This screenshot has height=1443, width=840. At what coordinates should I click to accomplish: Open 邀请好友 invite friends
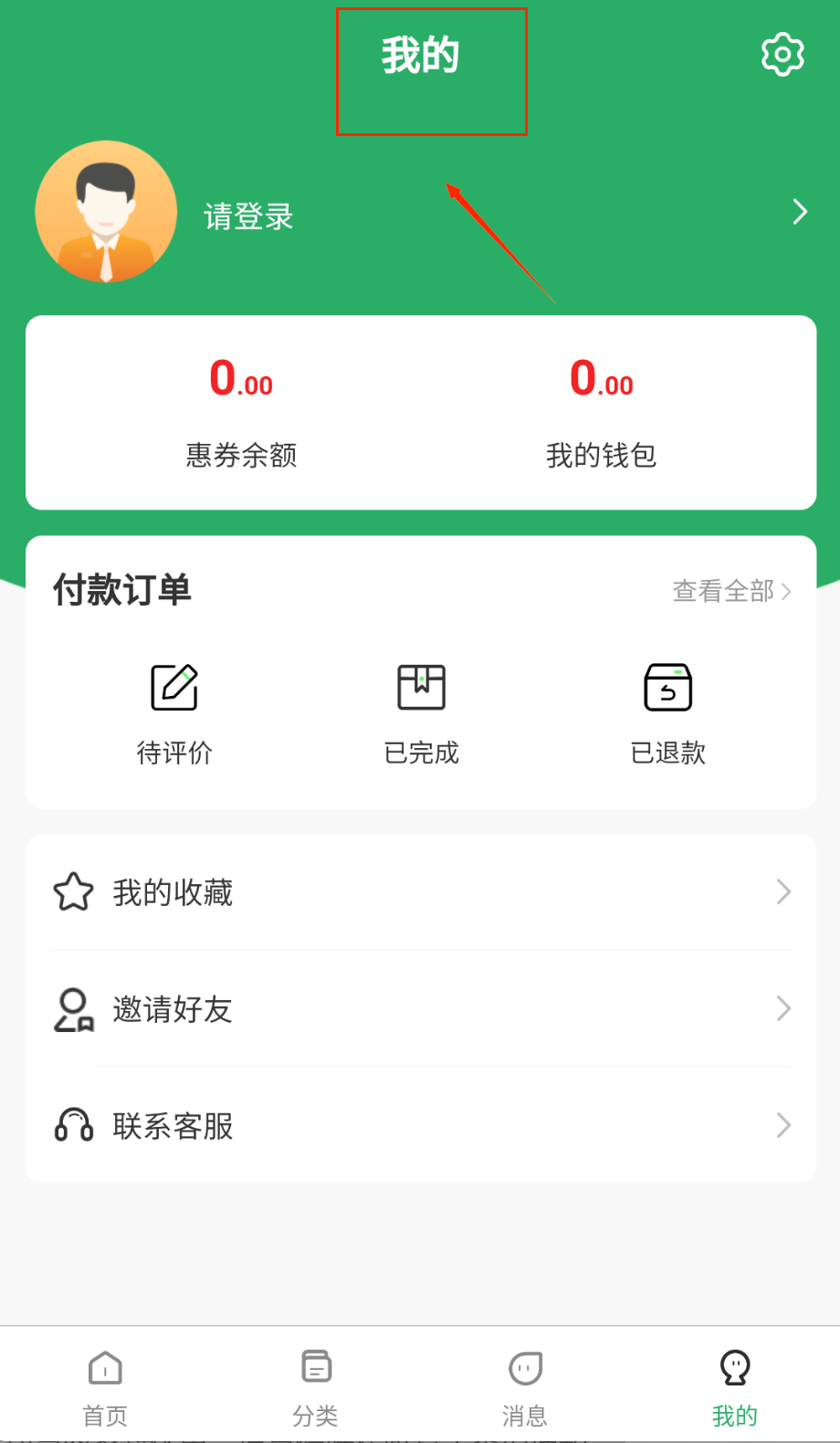[420, 1009]
